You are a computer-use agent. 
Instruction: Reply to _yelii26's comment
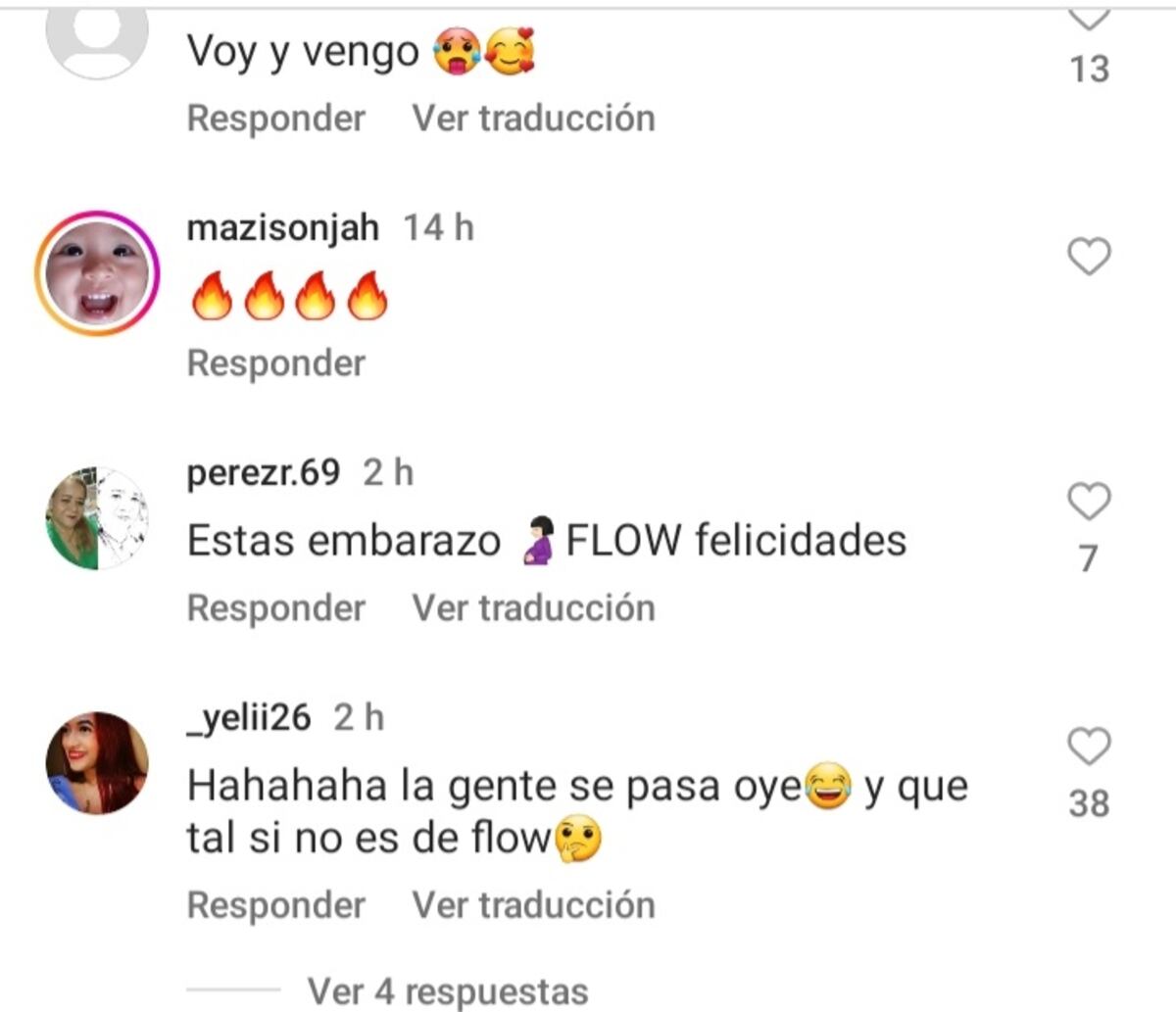(x=275, y=905)
